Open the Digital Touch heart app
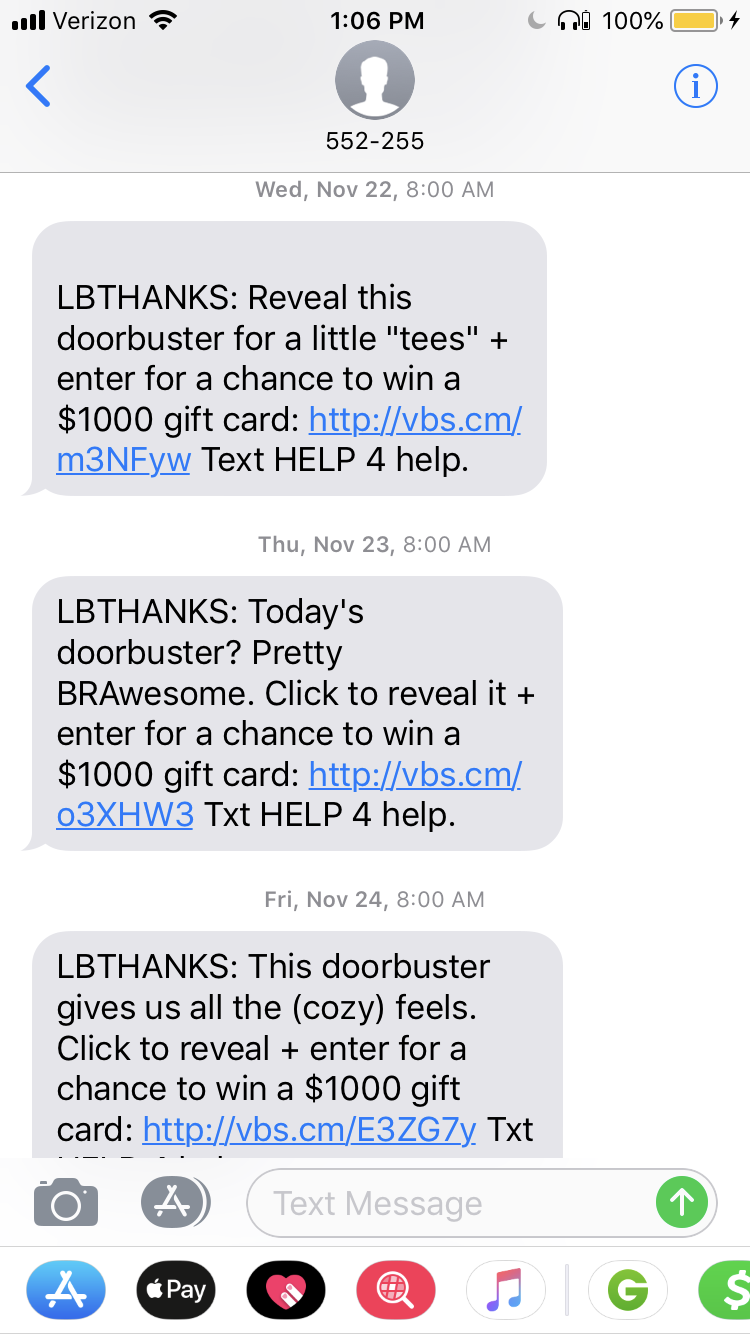 coord(286,1290)
